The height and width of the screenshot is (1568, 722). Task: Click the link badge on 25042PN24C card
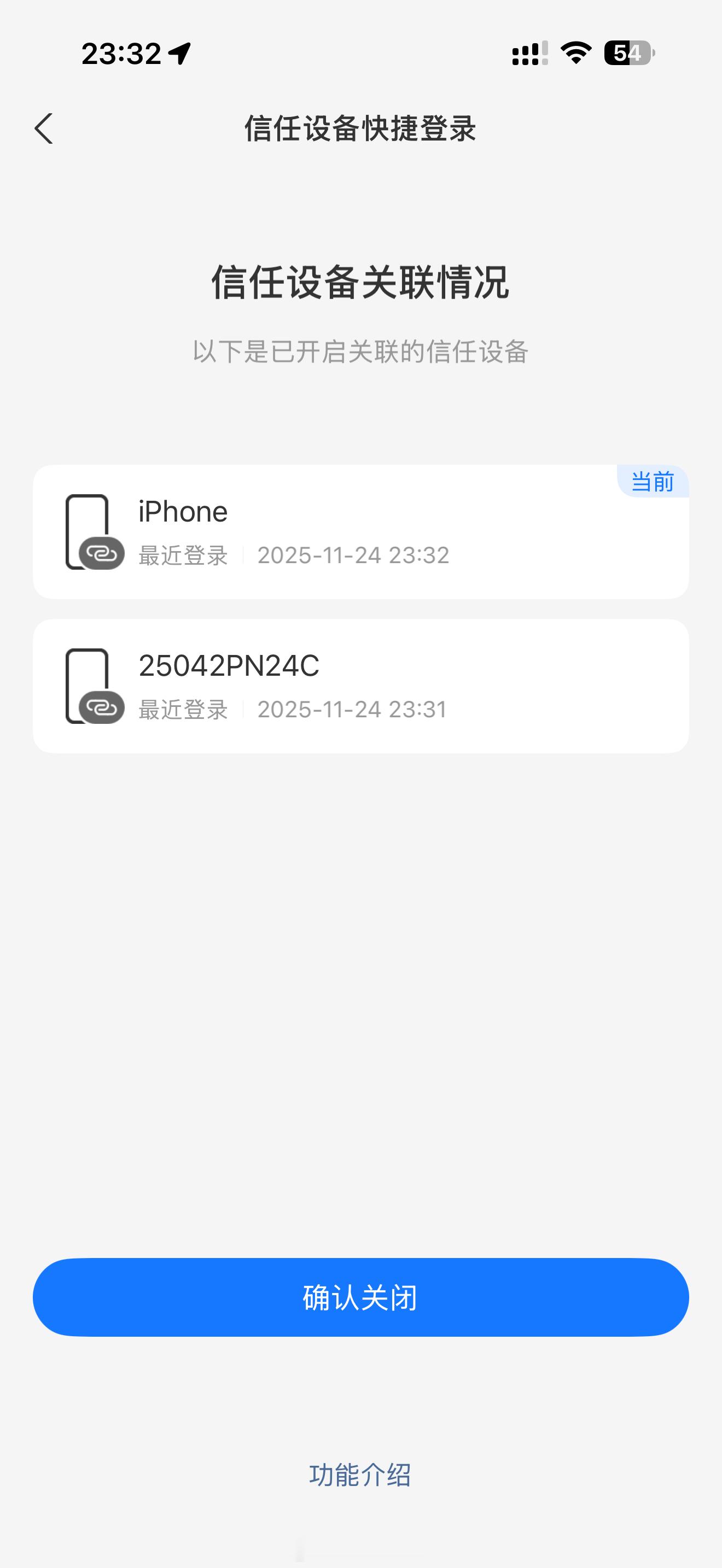pos(101,709)
